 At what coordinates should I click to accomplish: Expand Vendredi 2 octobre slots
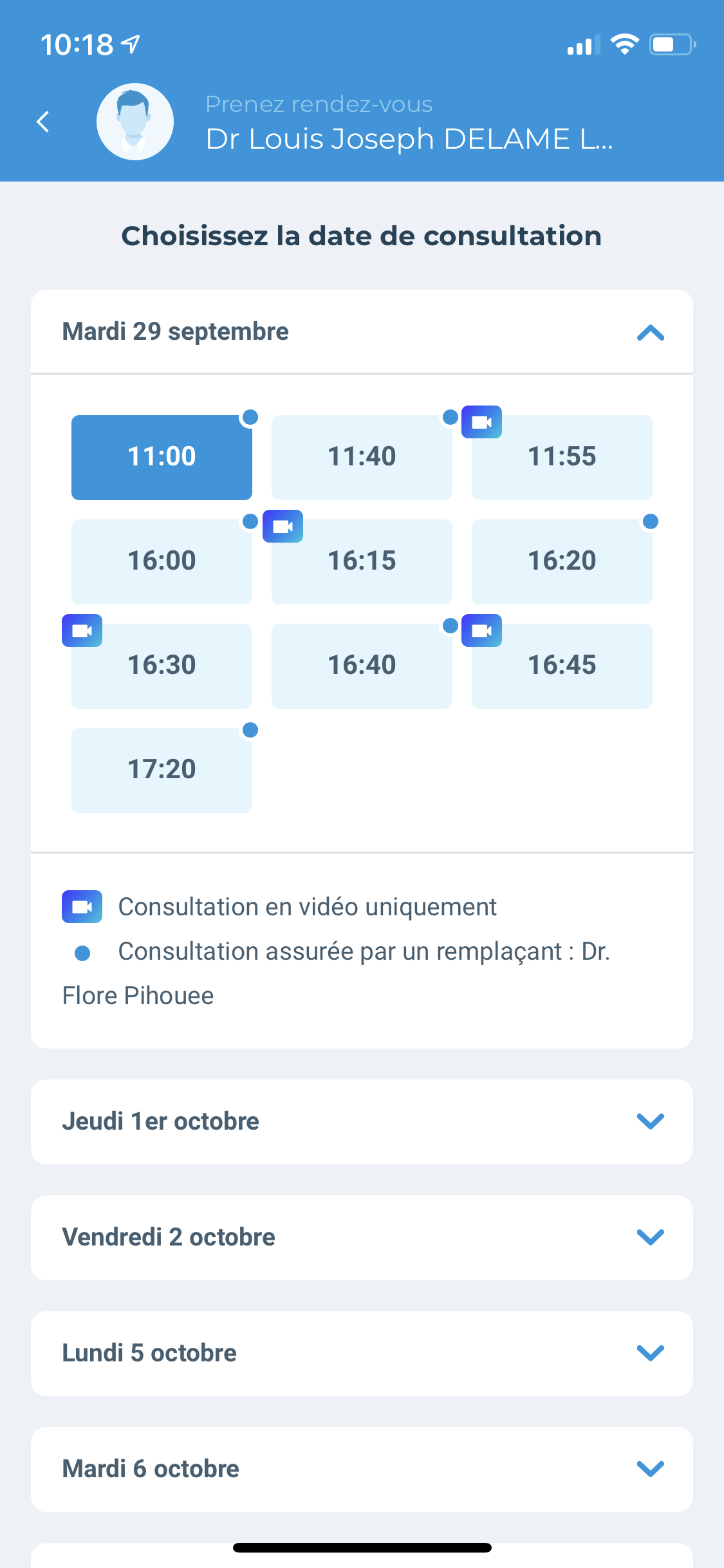click(x=362, y=1237)
